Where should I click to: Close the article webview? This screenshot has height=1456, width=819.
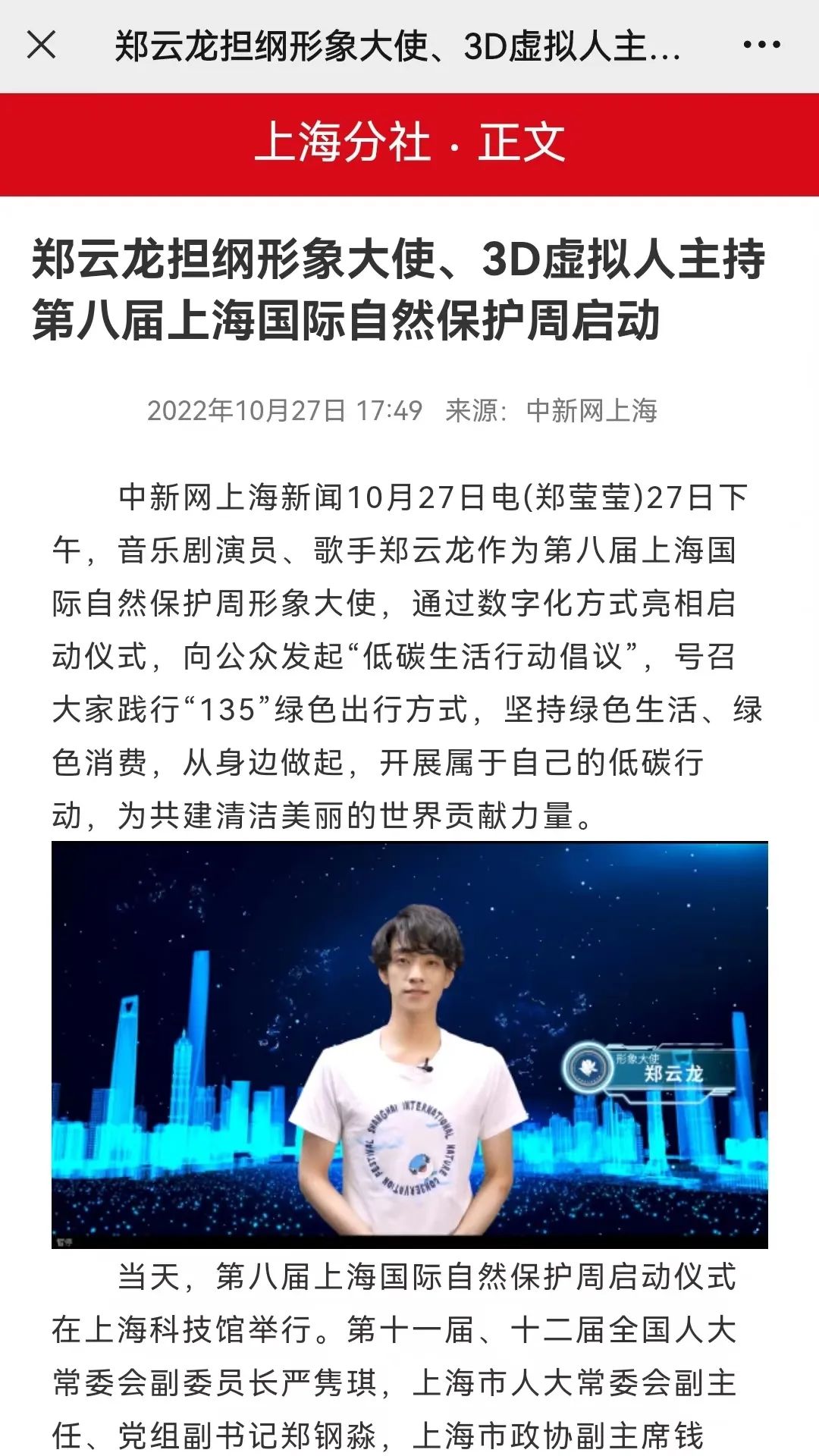click(x=42, y=45)
